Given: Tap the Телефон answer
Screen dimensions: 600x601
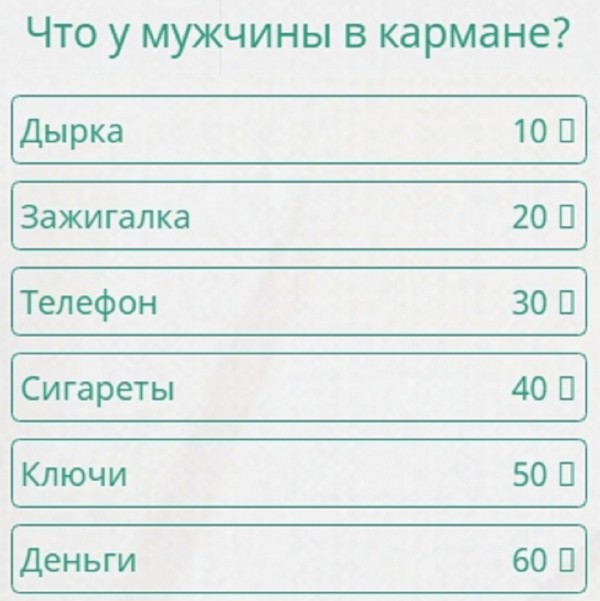Looking at the screenshot, I should pyautogui.click(x=298, y=302).
